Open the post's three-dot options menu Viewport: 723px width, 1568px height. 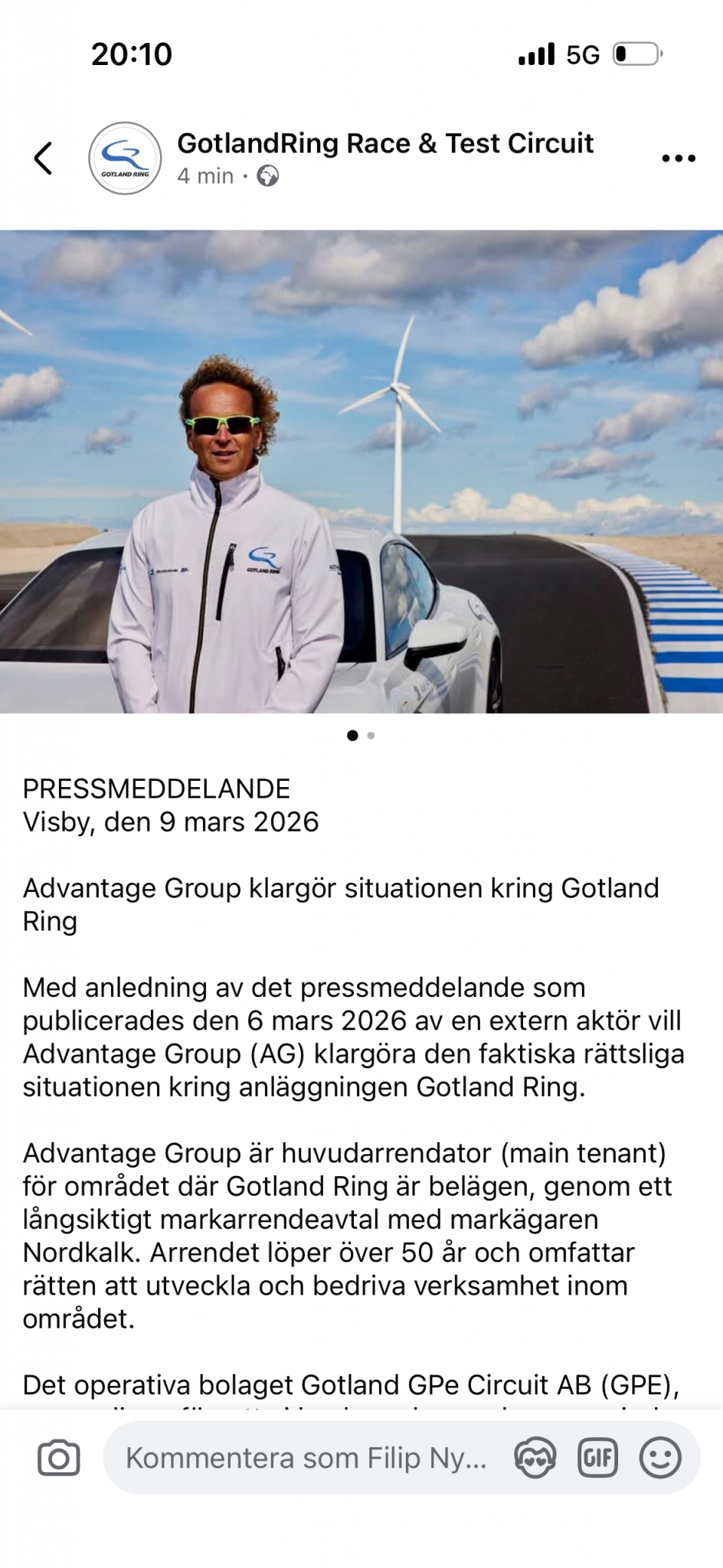point(678,158)
